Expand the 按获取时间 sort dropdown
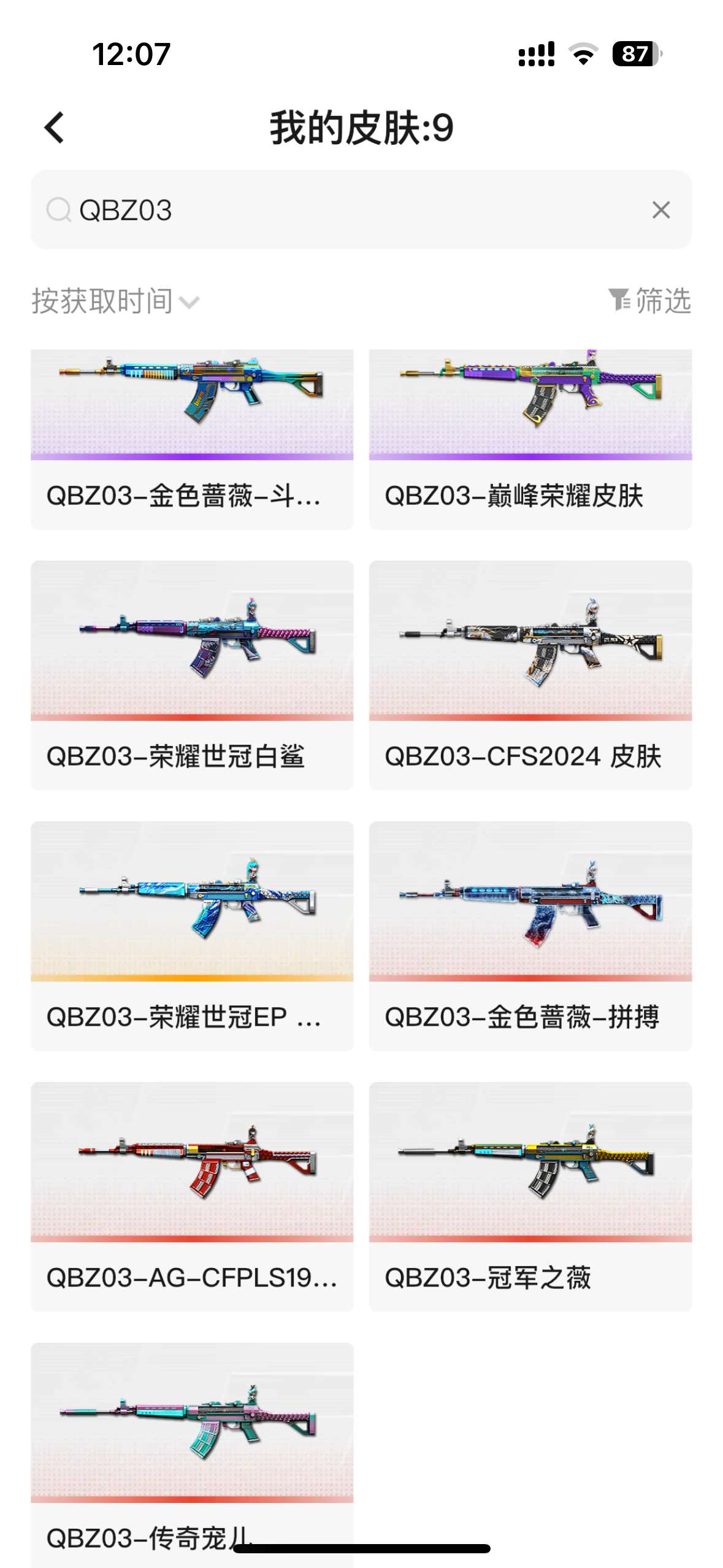Screen dimensions: 723x1568 tap(115, 301)
